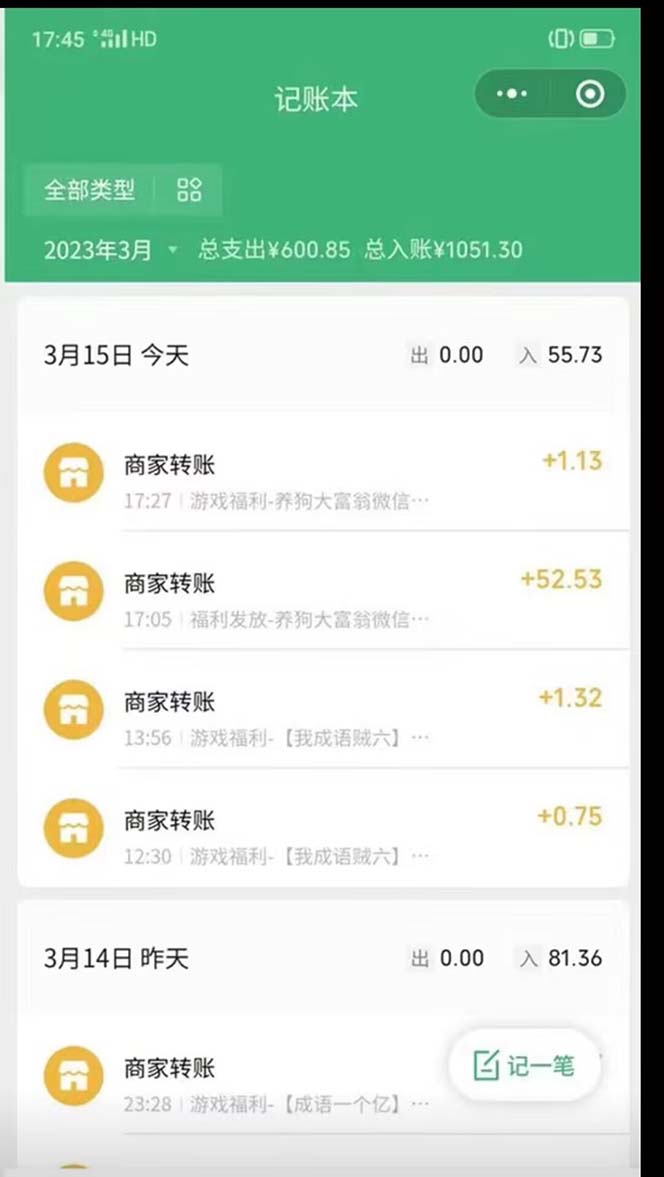This screenshot has height=1177, width=664.
Task: Change the month from 2023年3月
Action: coord(110,250)
